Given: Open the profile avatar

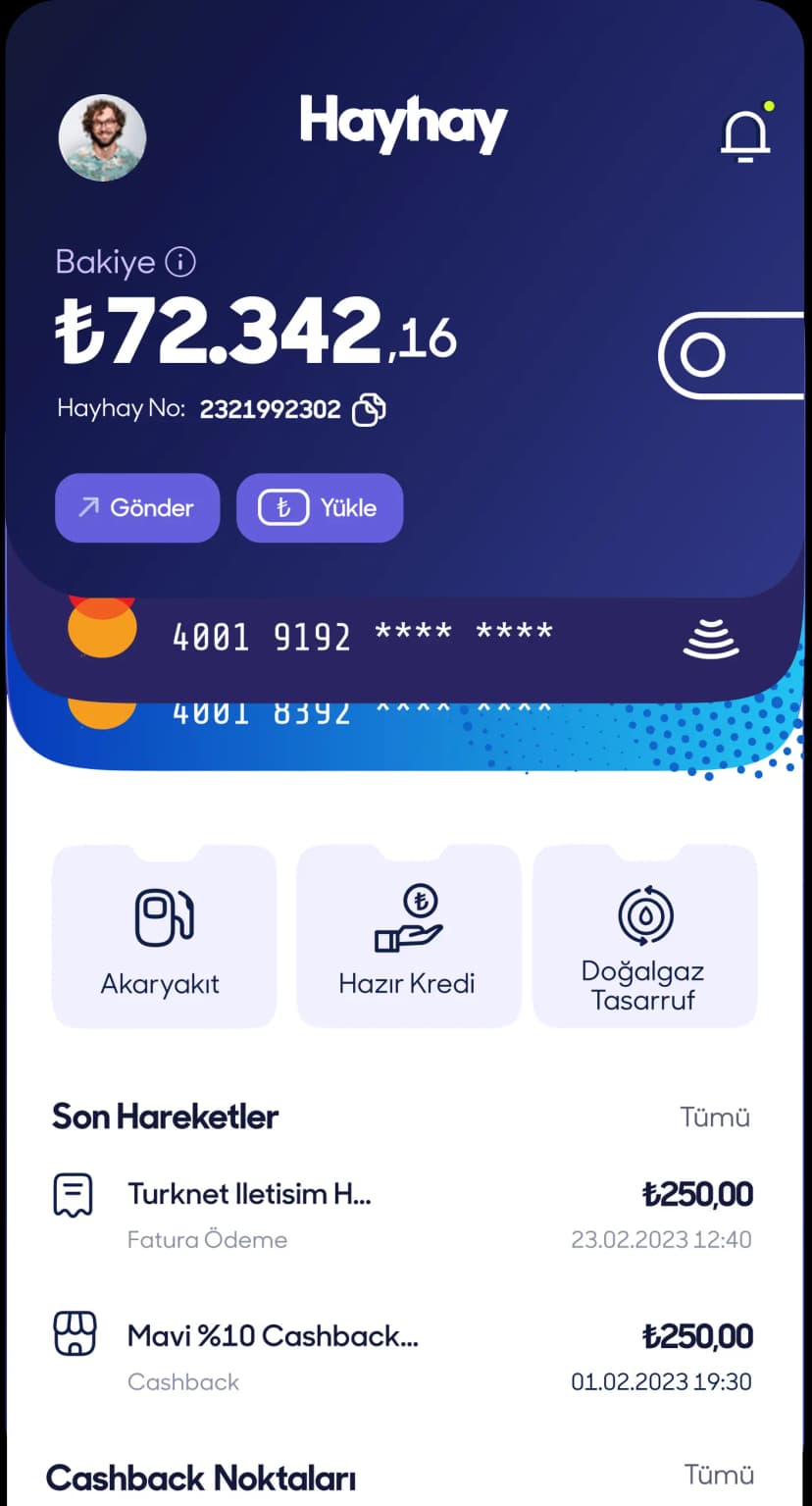Looking at the screenshot, I should pos(103,138).
